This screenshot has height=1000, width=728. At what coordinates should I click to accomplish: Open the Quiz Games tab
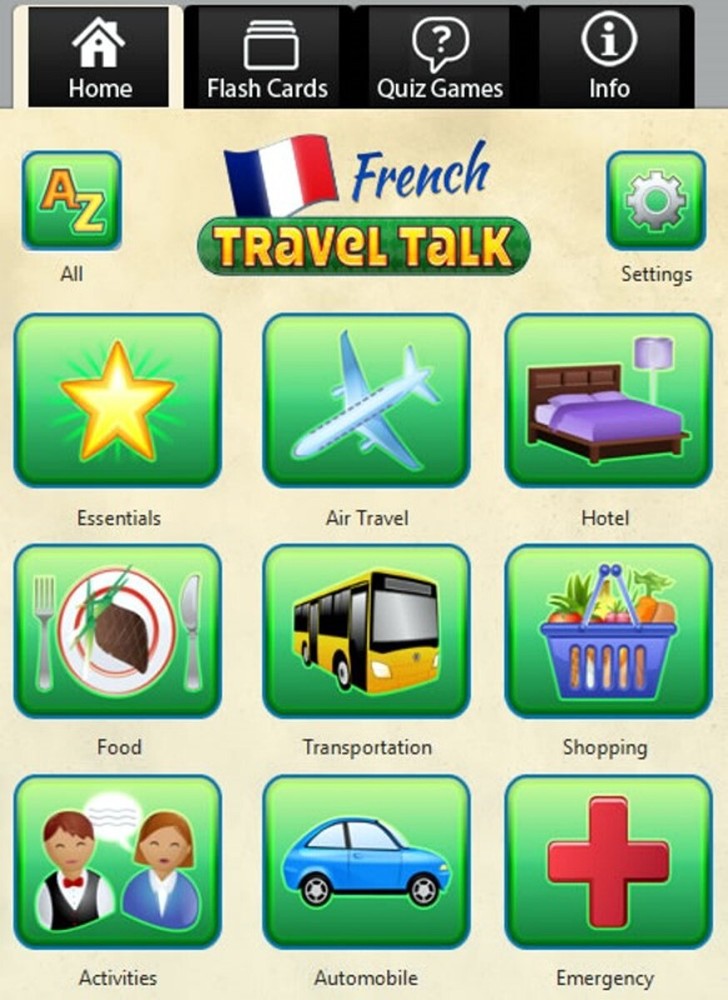coord(441,55)
